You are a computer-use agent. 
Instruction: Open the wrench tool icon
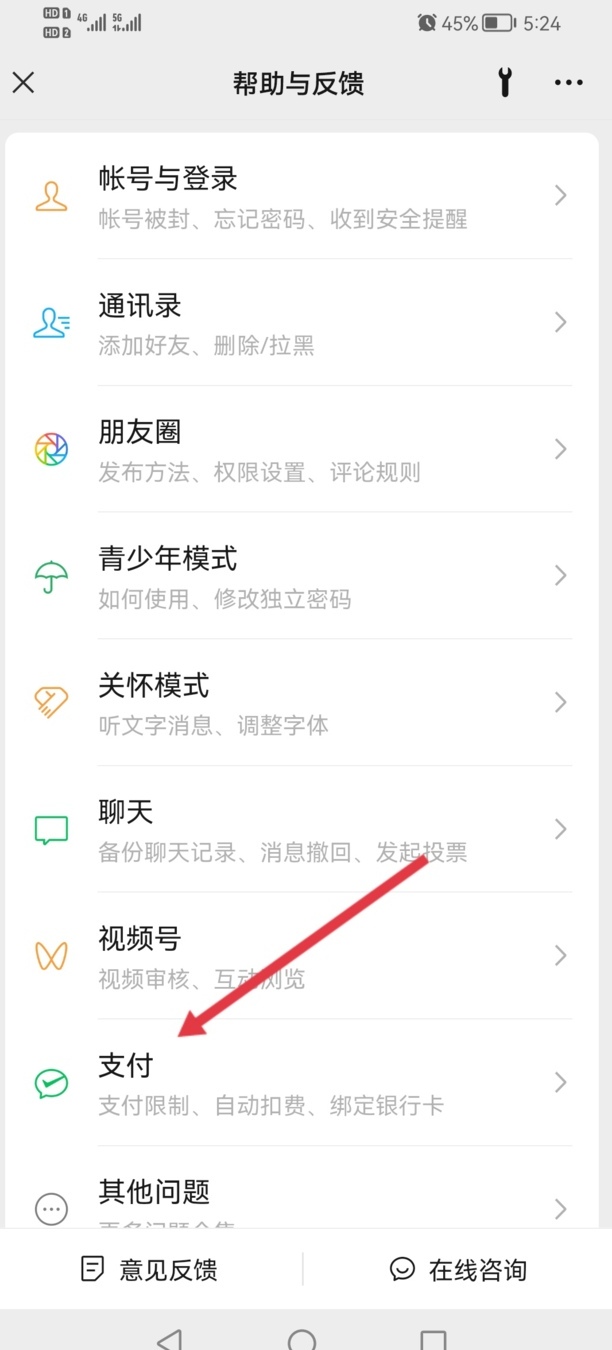(505, 83)
